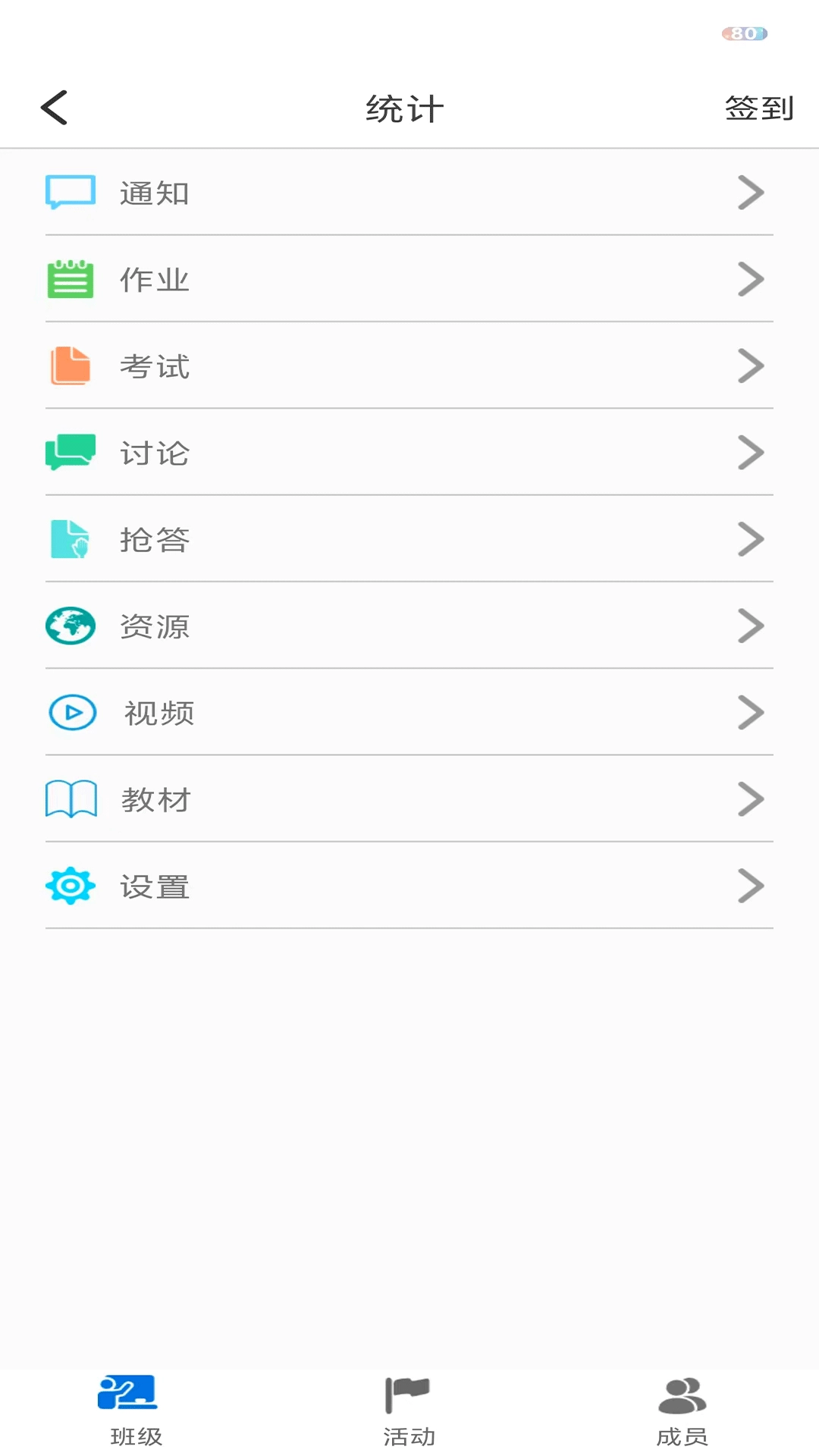Expand the 设置 row chevron
This screenshot has height=1456, width=819.
click(751, 886)
